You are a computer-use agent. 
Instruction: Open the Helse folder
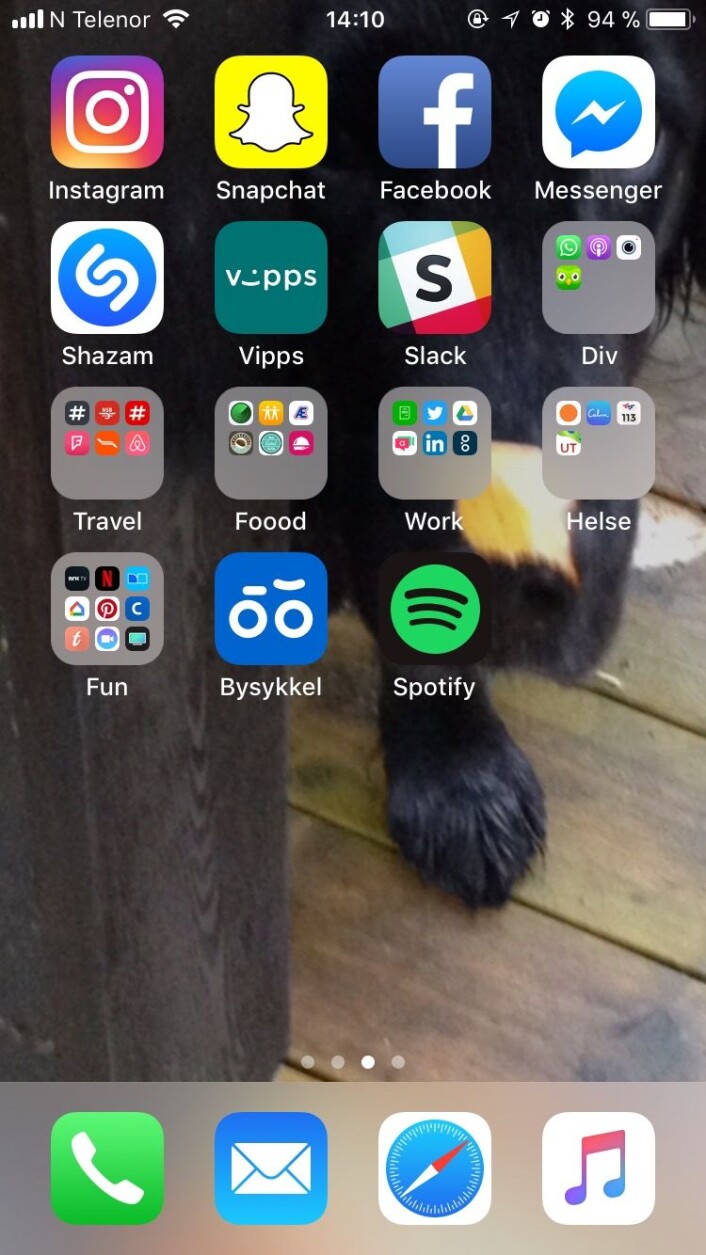598,443
